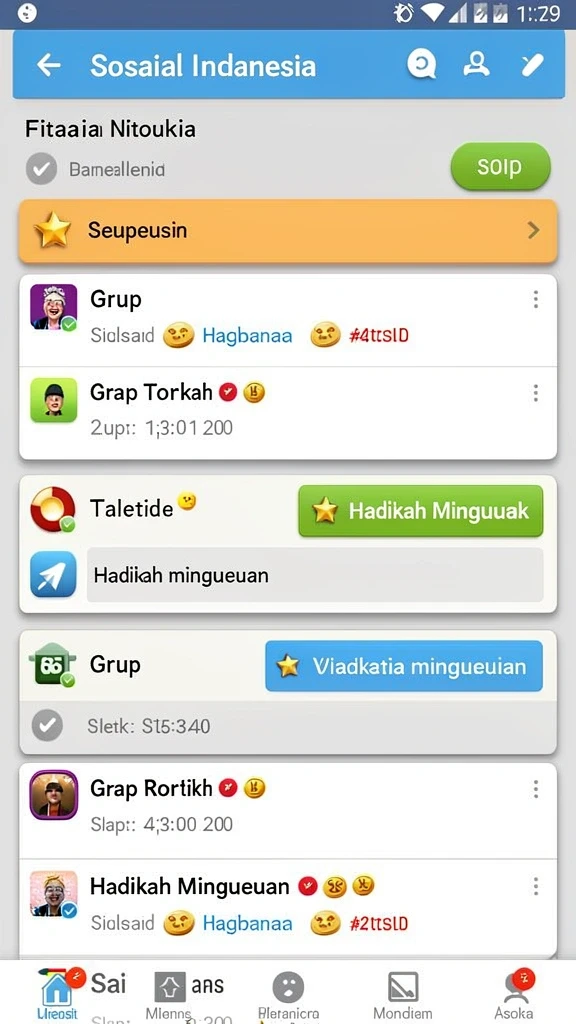Open the search chat icon in header
Image resolution: width=576 pixels, height=1024 pixels.
click(421, 65)
